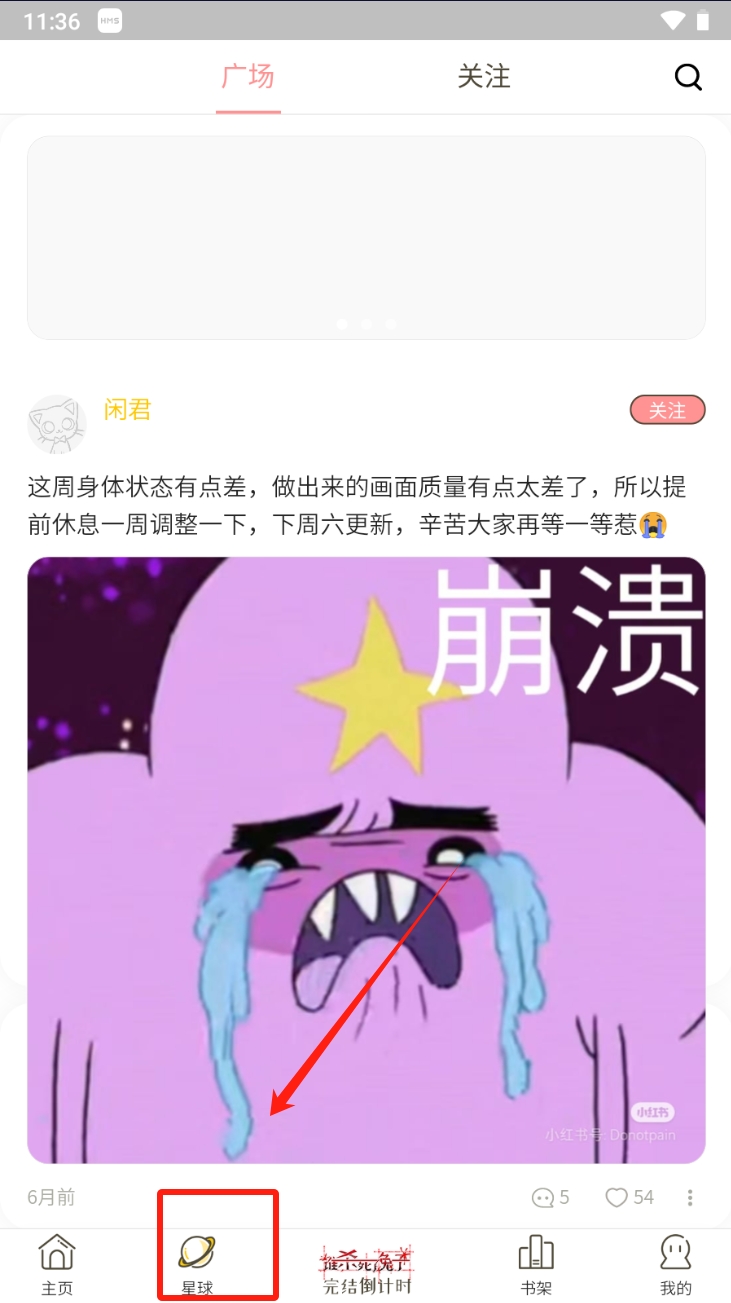This screenshot has height=1303, width=731.
Task: Go to the 主页 tab
Action: pyautogui.click(x=57, y=1265)
